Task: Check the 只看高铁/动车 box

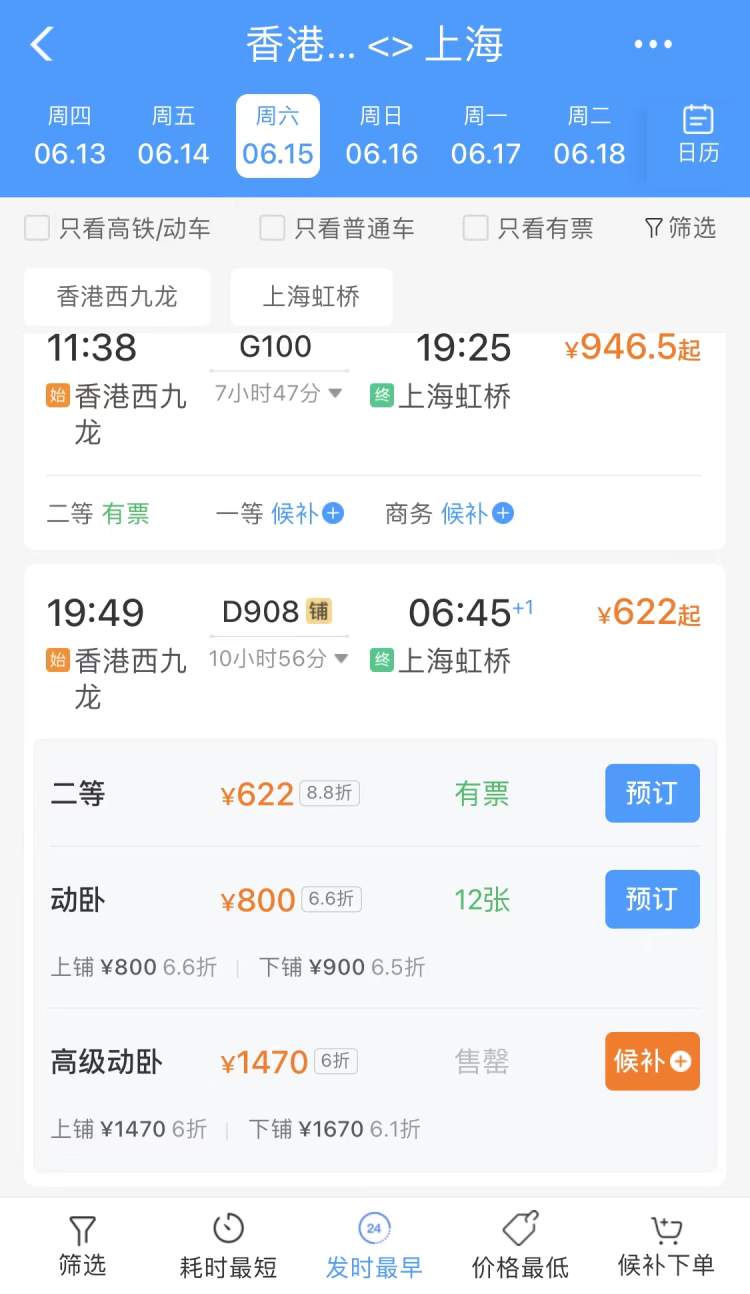Action: pyautogui.click(x=37, y=228)
